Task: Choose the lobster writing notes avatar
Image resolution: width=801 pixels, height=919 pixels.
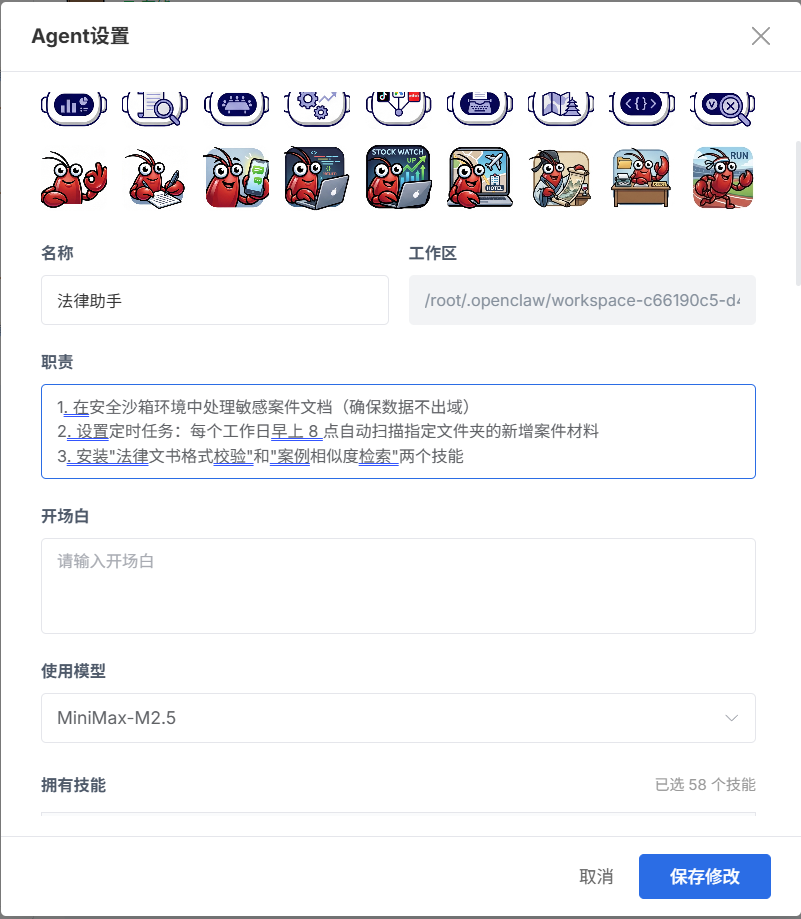Action: click(x=153, y=177)
